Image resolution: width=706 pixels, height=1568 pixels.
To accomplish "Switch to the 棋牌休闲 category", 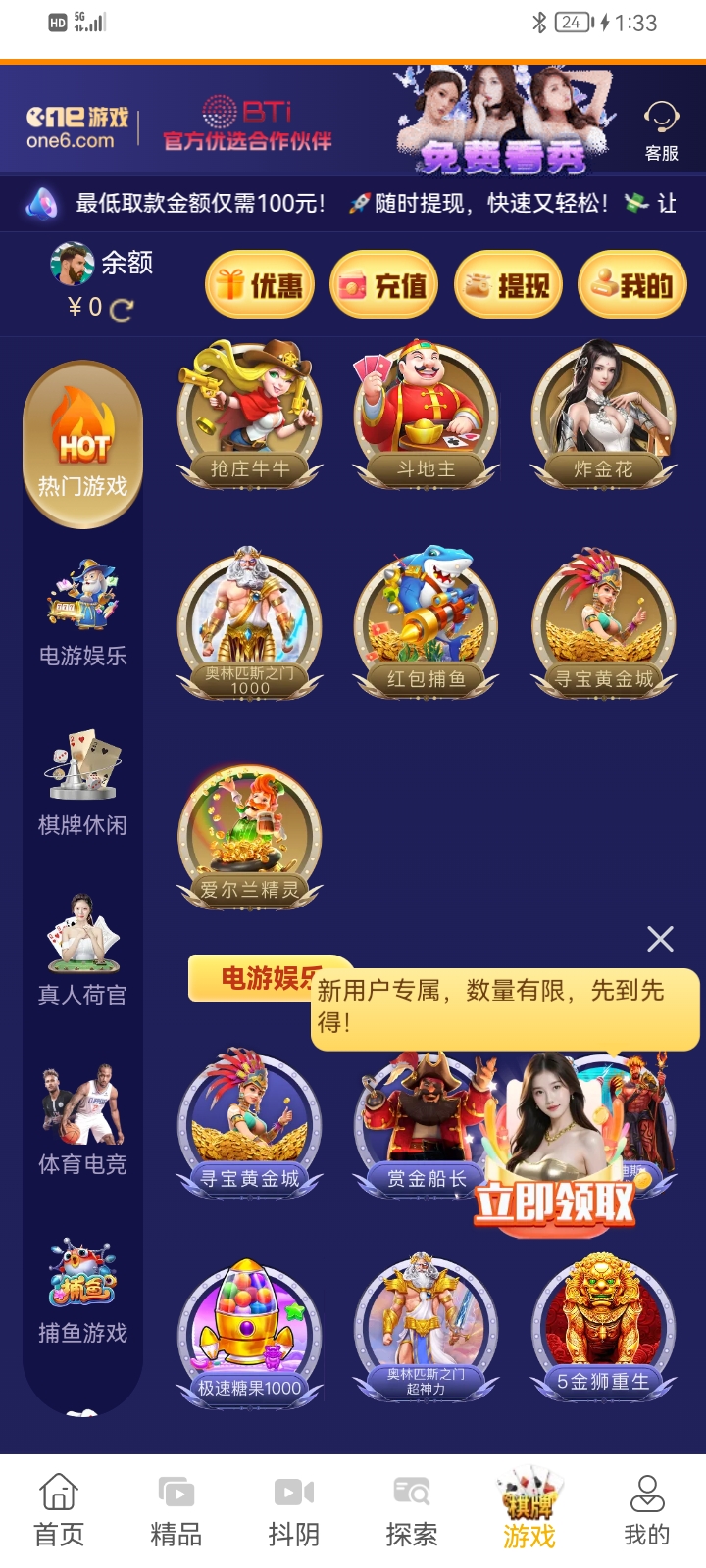I will coord(83,783).
